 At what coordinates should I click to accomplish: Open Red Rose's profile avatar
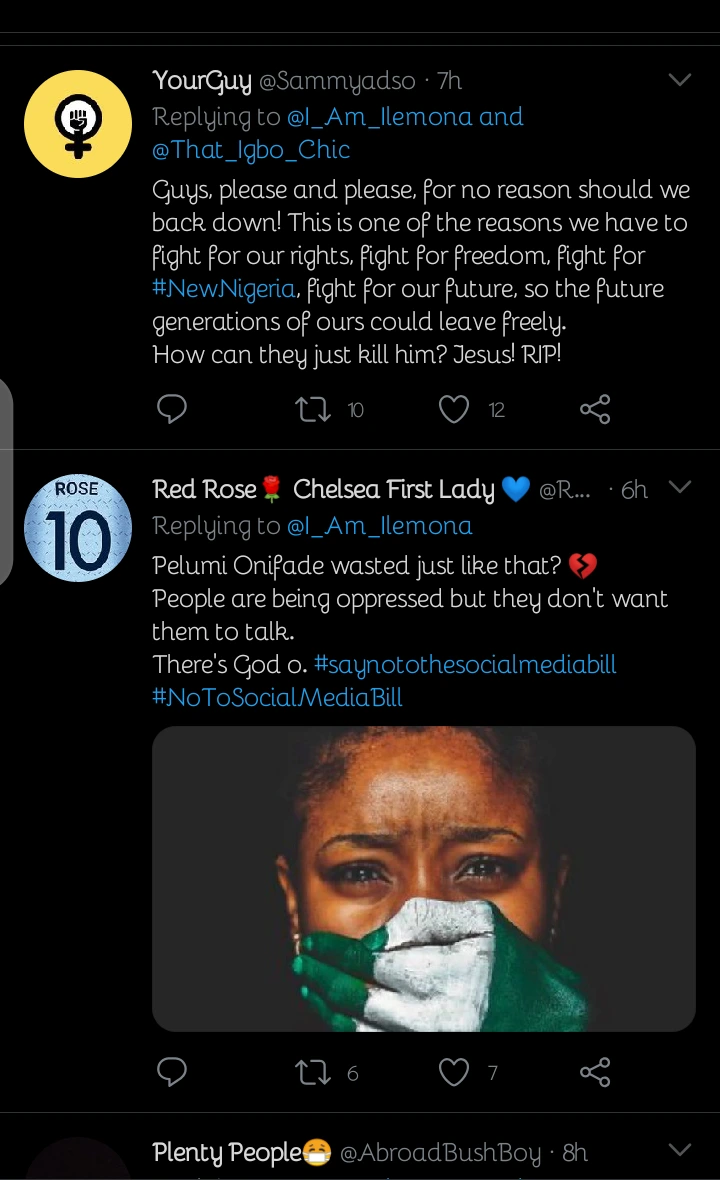tap(78, 530)
